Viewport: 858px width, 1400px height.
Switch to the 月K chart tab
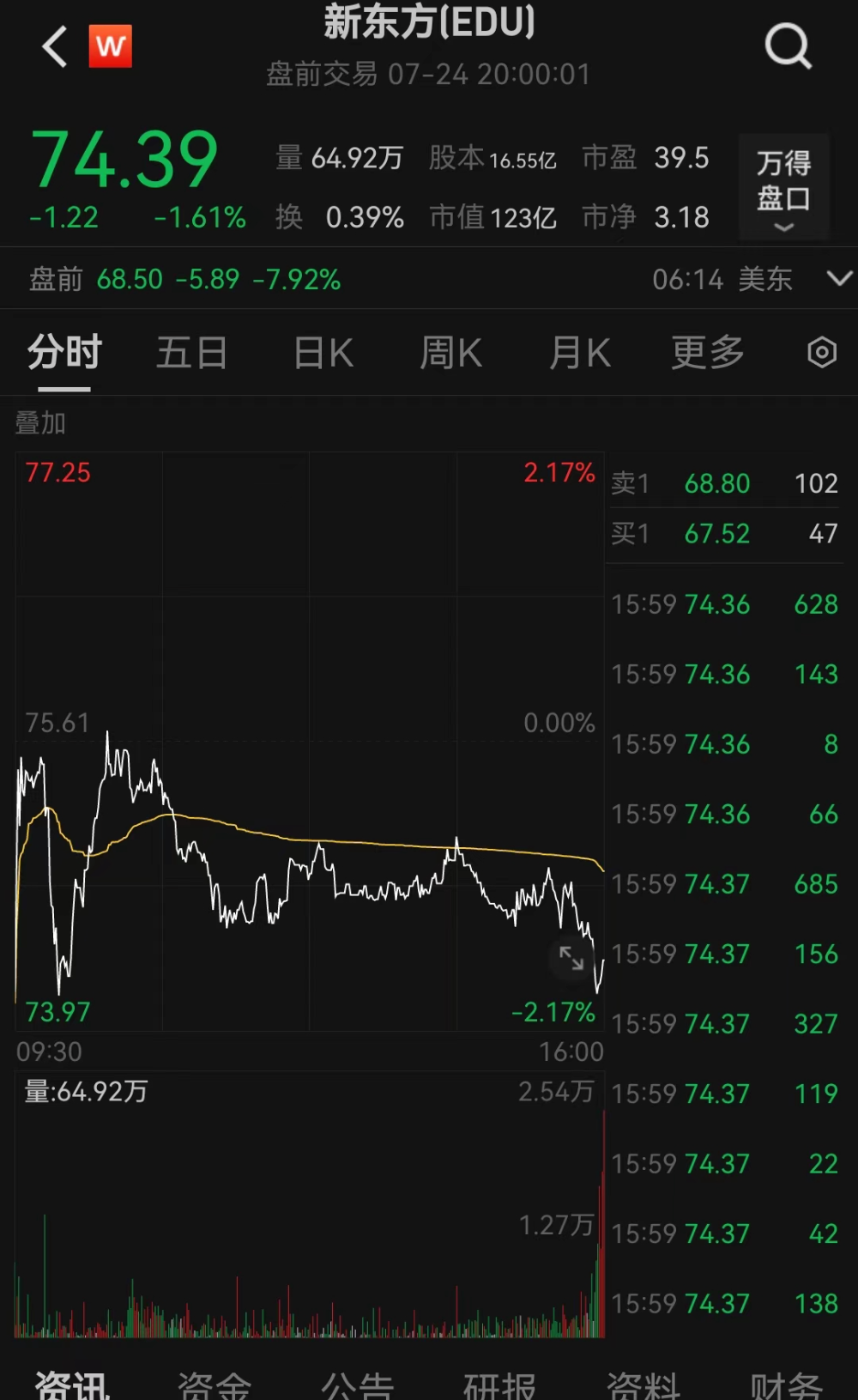580,353
